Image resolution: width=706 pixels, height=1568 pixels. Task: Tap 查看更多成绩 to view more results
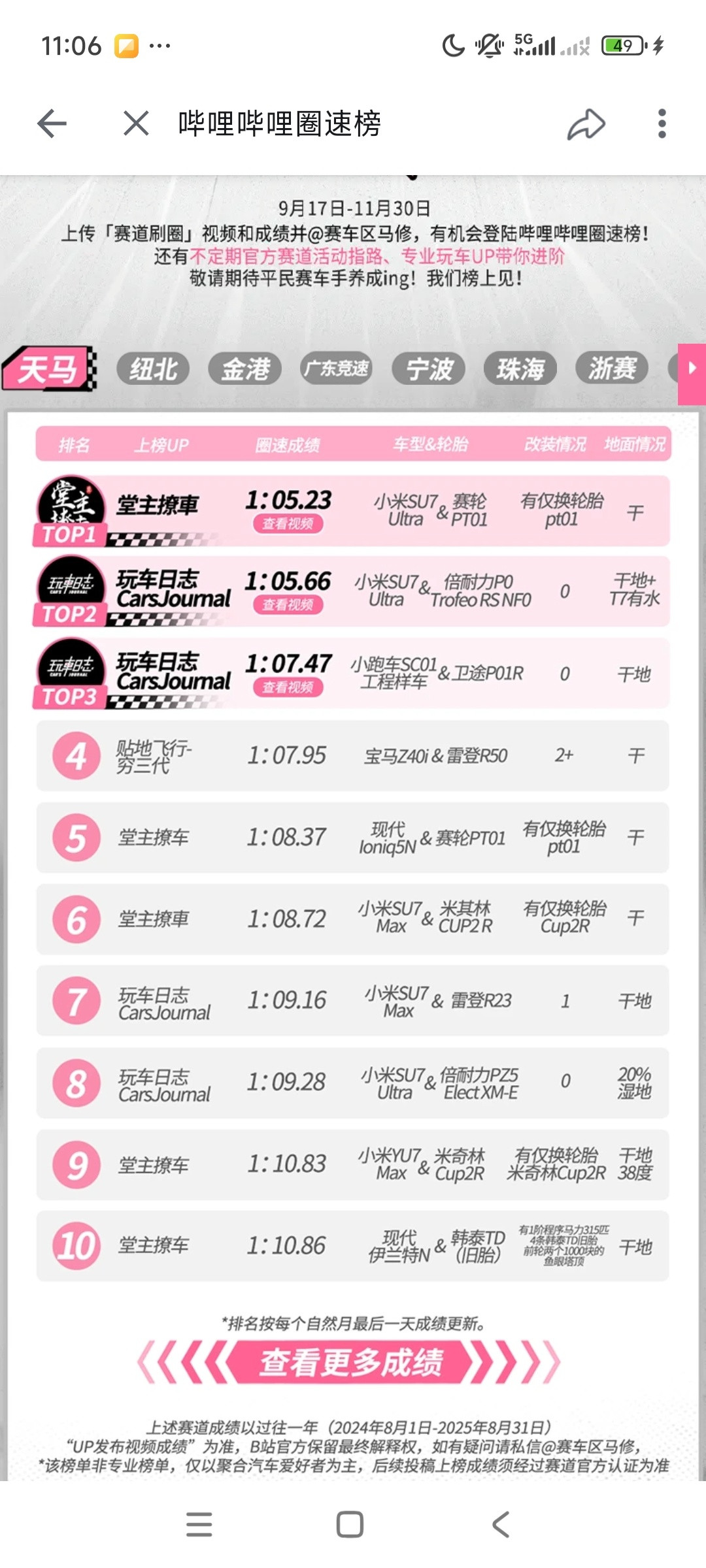click(x=351, y=1363)
